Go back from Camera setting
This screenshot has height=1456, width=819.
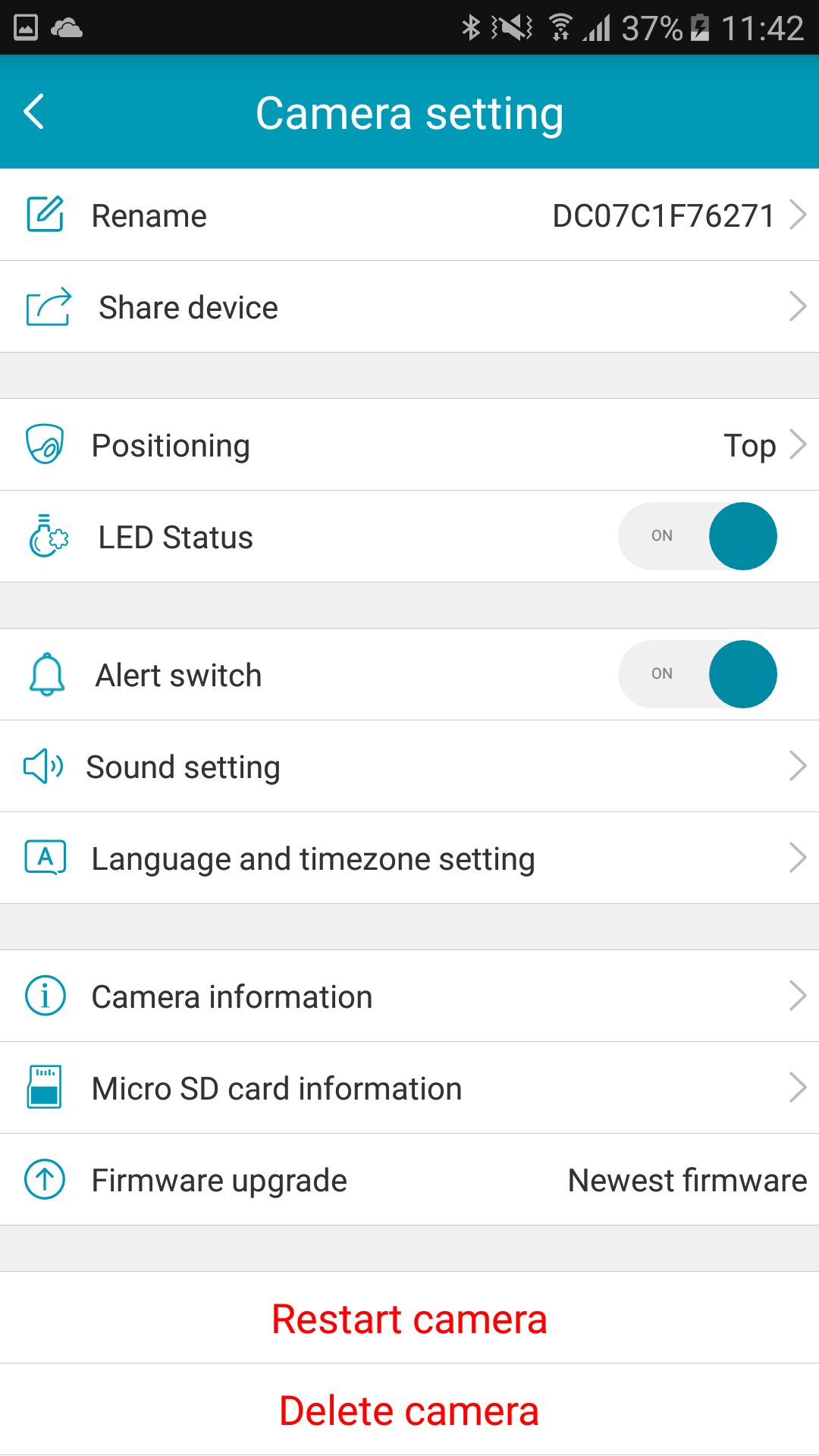(x=35, y=112)
